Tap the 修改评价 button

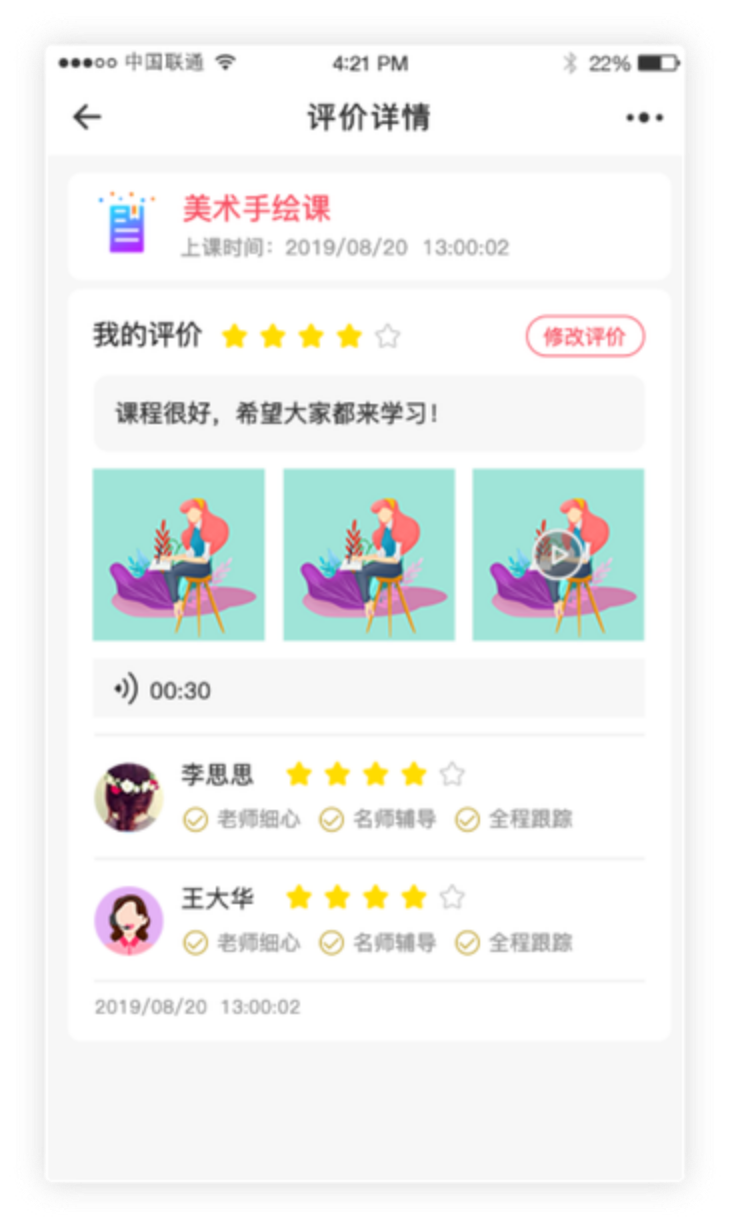[x=585, y=336]
